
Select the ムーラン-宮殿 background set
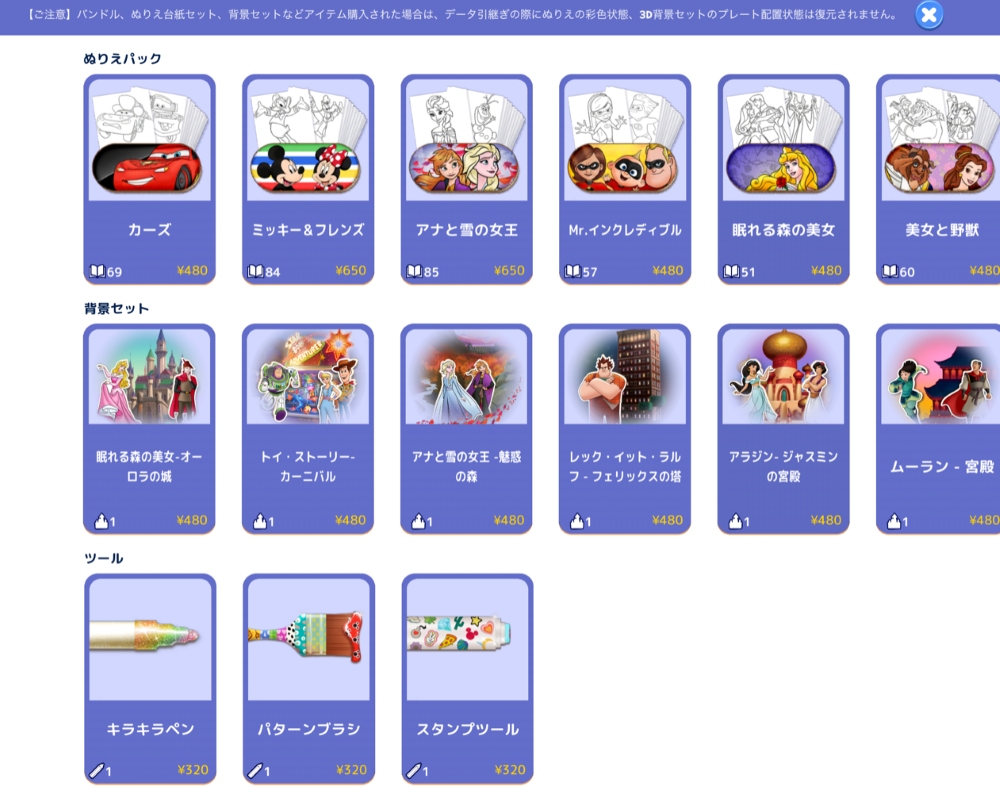pyautogui.click(x=938, y=430)
